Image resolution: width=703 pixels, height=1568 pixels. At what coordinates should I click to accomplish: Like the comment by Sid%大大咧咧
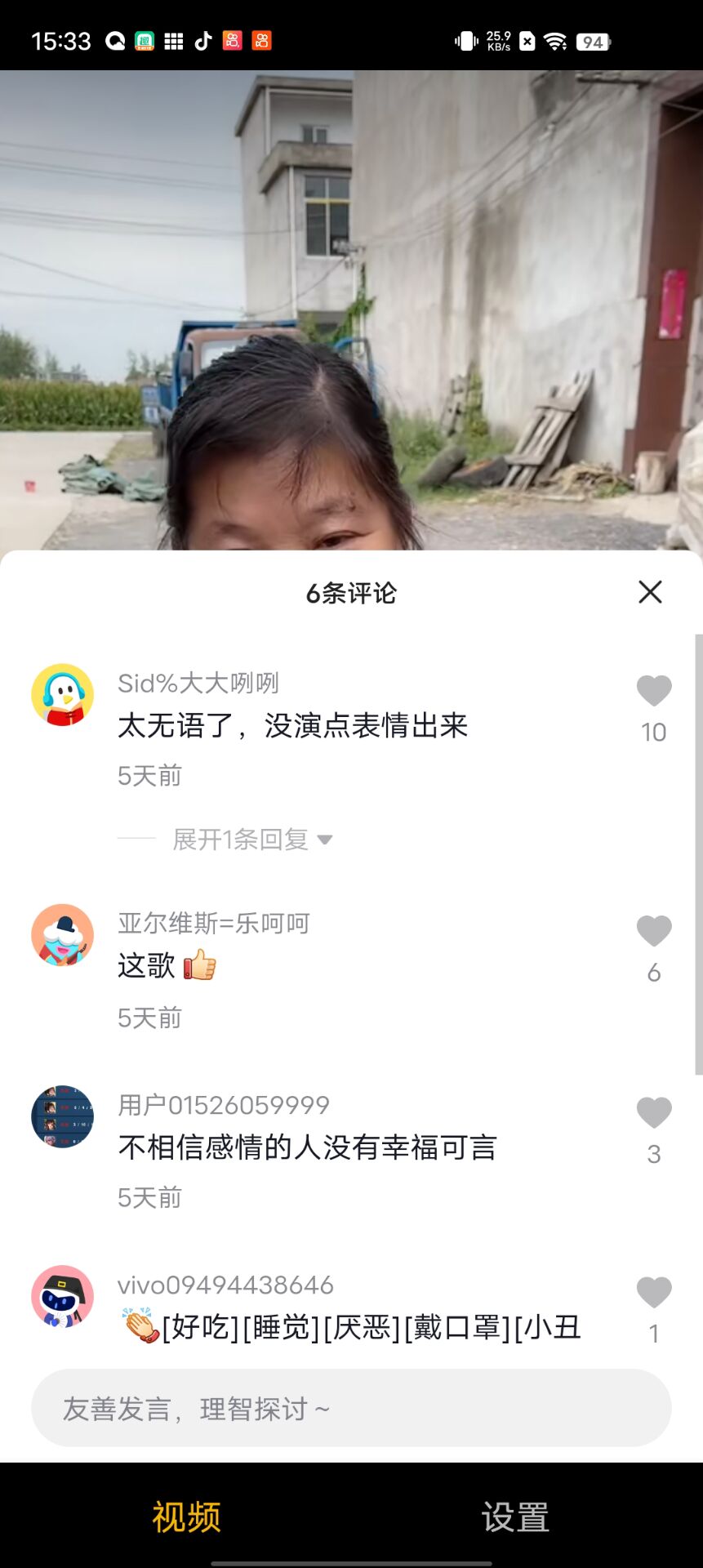coord(653,692)
